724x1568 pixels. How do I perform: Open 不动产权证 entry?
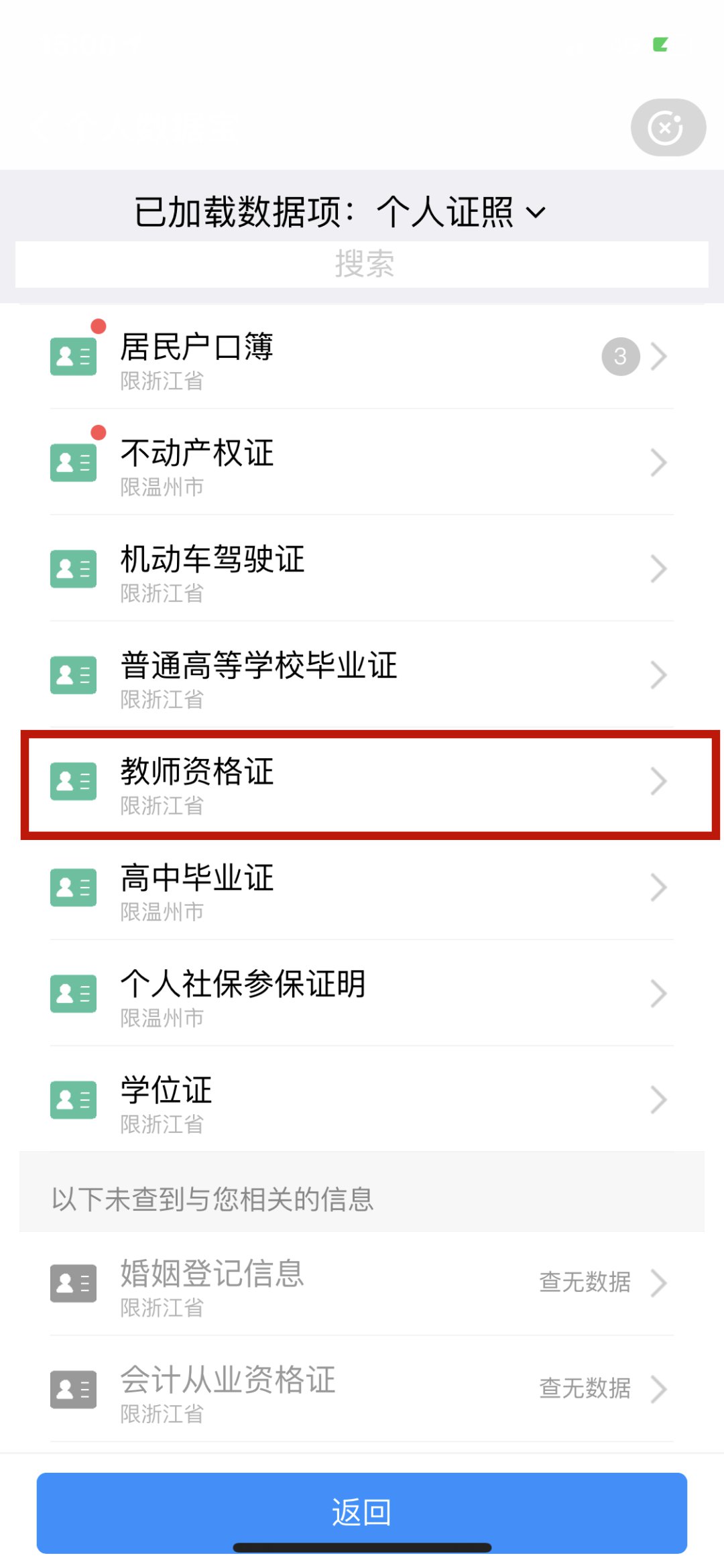pyautogui.click(x=362, y=463)
